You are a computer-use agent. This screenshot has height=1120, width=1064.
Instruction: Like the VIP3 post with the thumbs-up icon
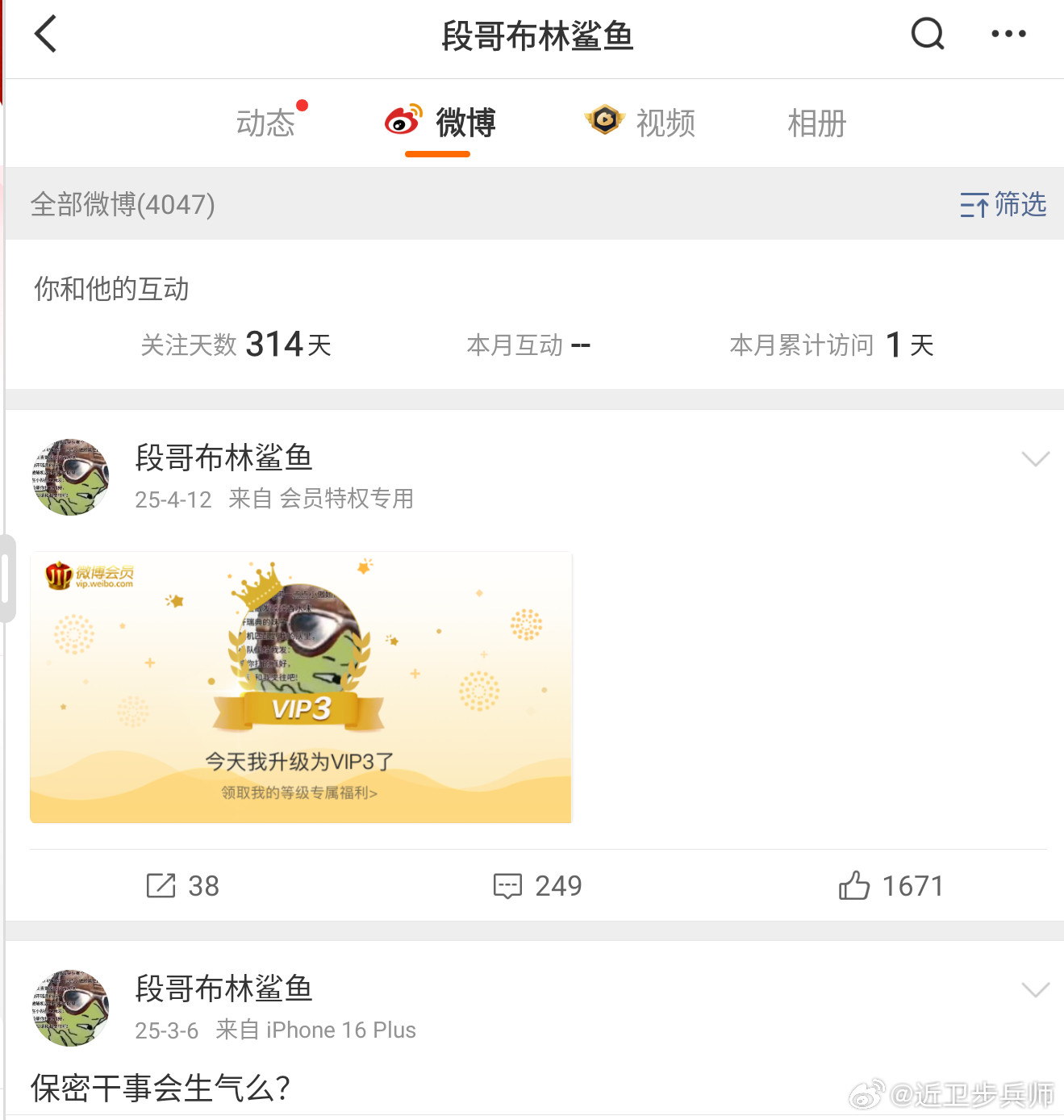pyautogui.click(x=855, y=885)
